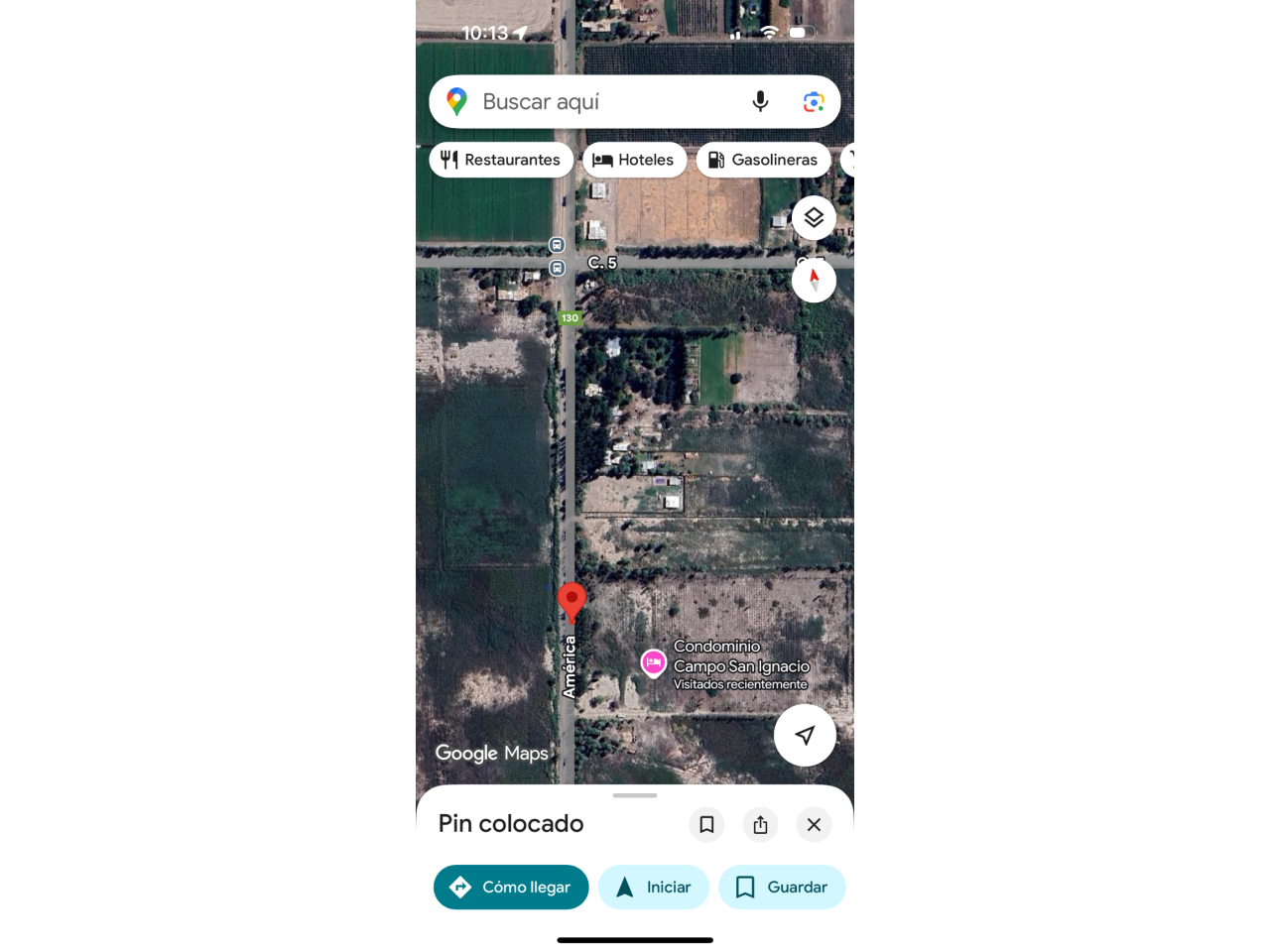Open the Condominio Campo San Ignacio marker
The image size is (1270, 952).
coord(653,662)
